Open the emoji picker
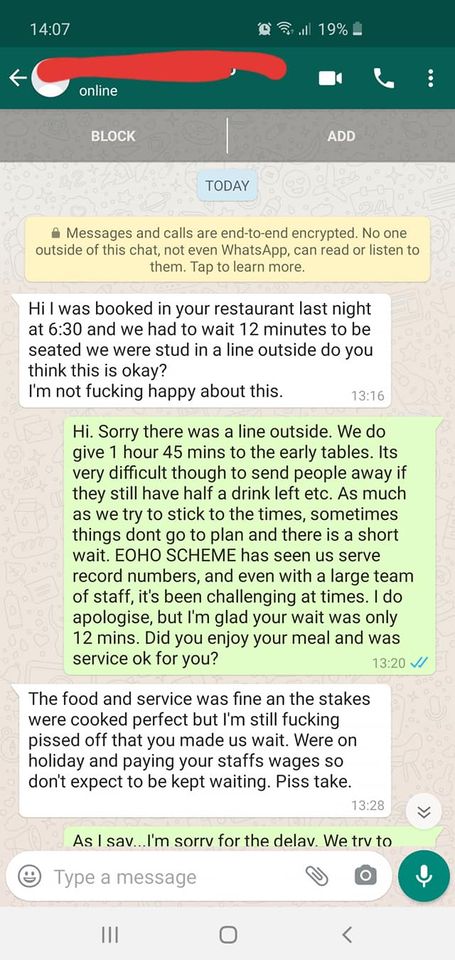The width and height of the screenshot is (455, 960). [x=29, y=877]
